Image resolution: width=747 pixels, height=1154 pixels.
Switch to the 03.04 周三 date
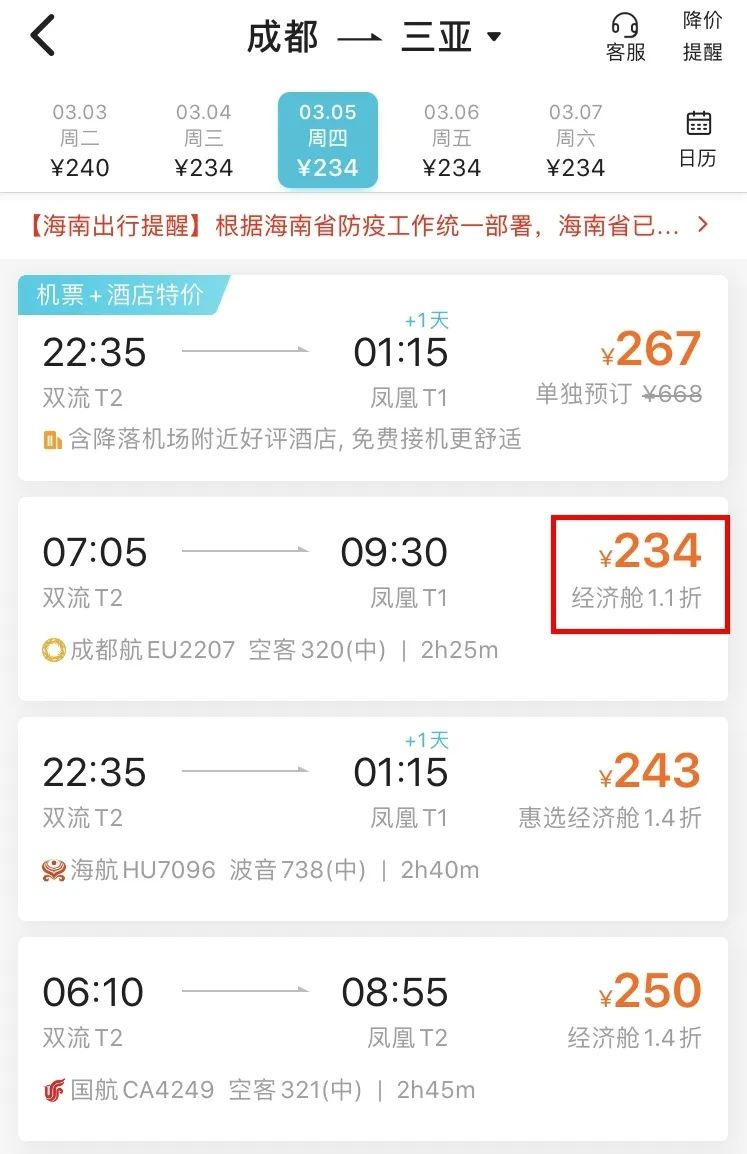click(x=204, y=140)
